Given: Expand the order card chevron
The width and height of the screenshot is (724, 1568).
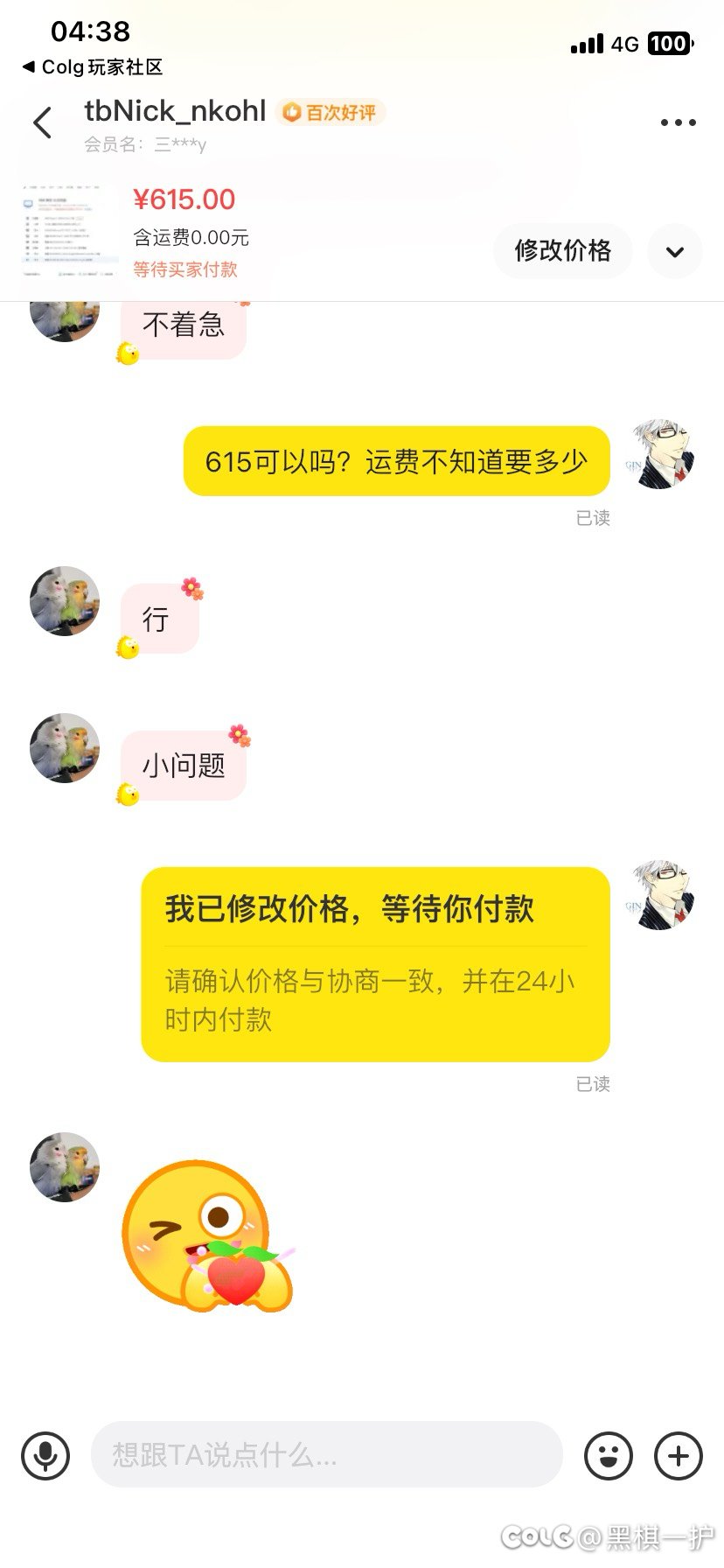Looking at the screenshot, I should coord(674,252).
